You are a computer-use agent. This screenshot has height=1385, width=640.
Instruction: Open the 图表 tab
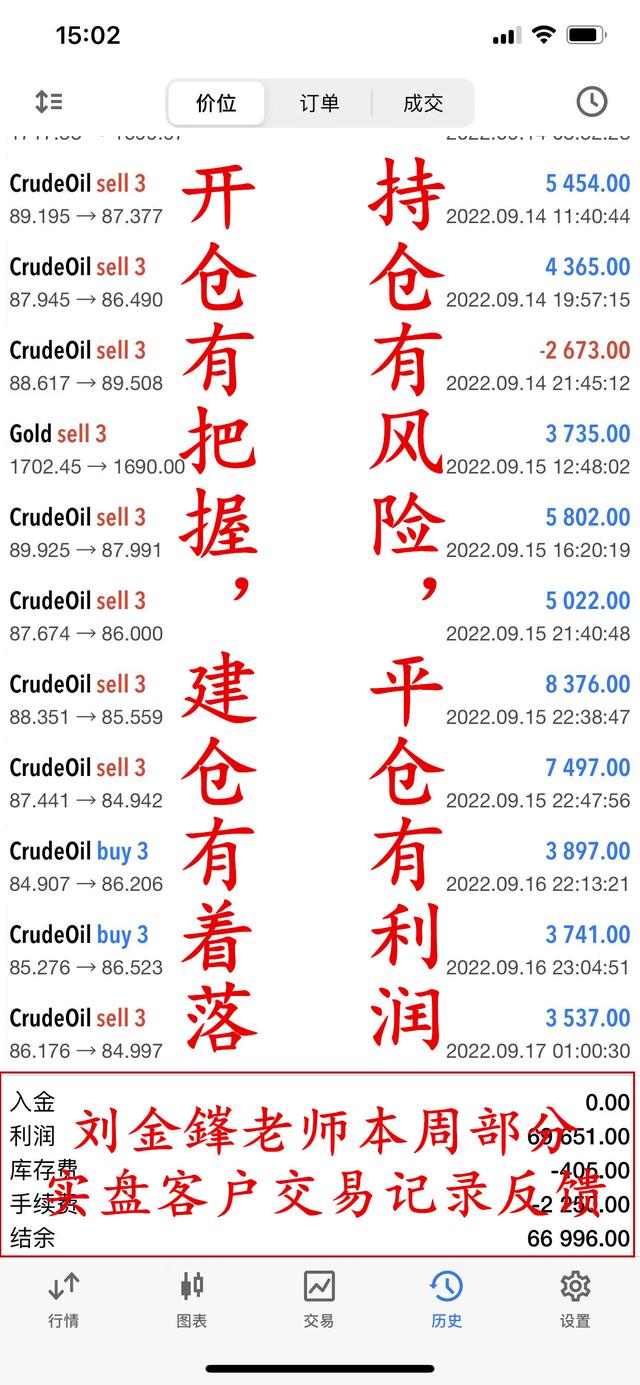[191, 1300]
